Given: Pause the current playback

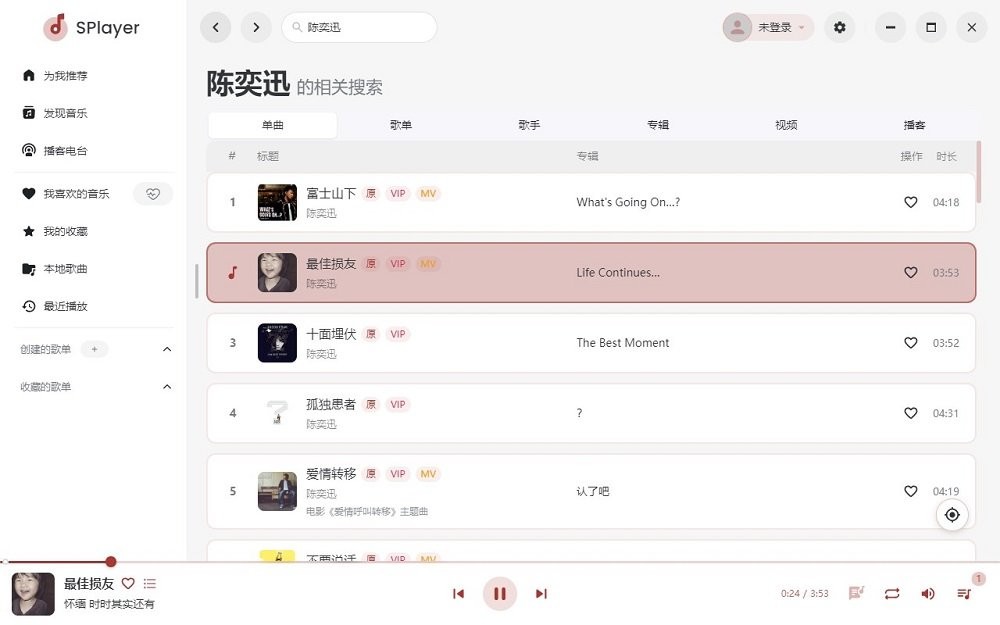Looking at the screenshot, I should [x=499, y=594].
